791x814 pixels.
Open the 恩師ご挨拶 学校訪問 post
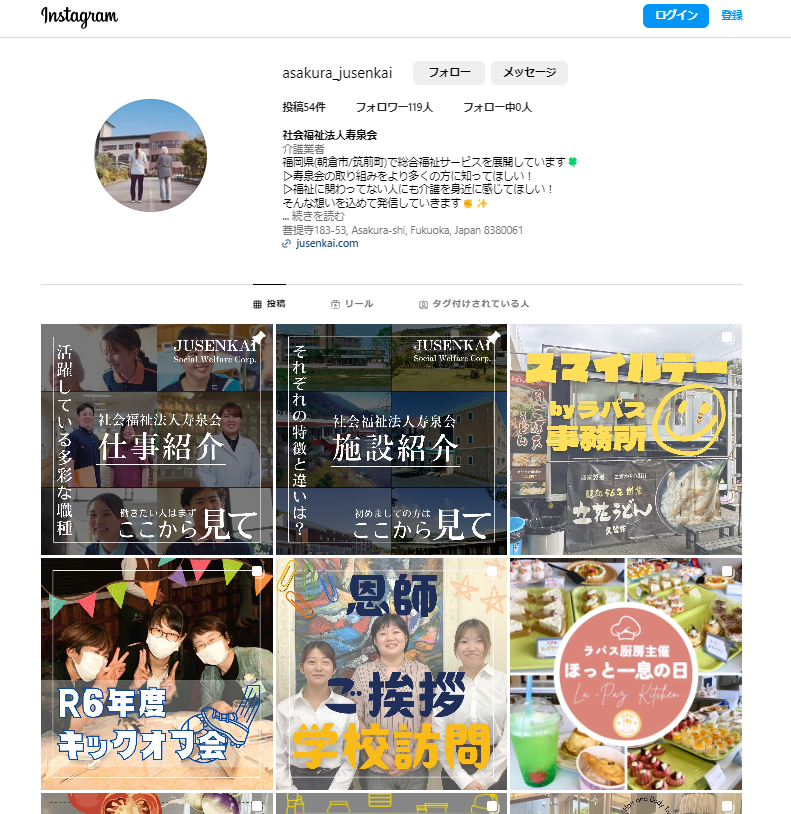pos(391,674)
